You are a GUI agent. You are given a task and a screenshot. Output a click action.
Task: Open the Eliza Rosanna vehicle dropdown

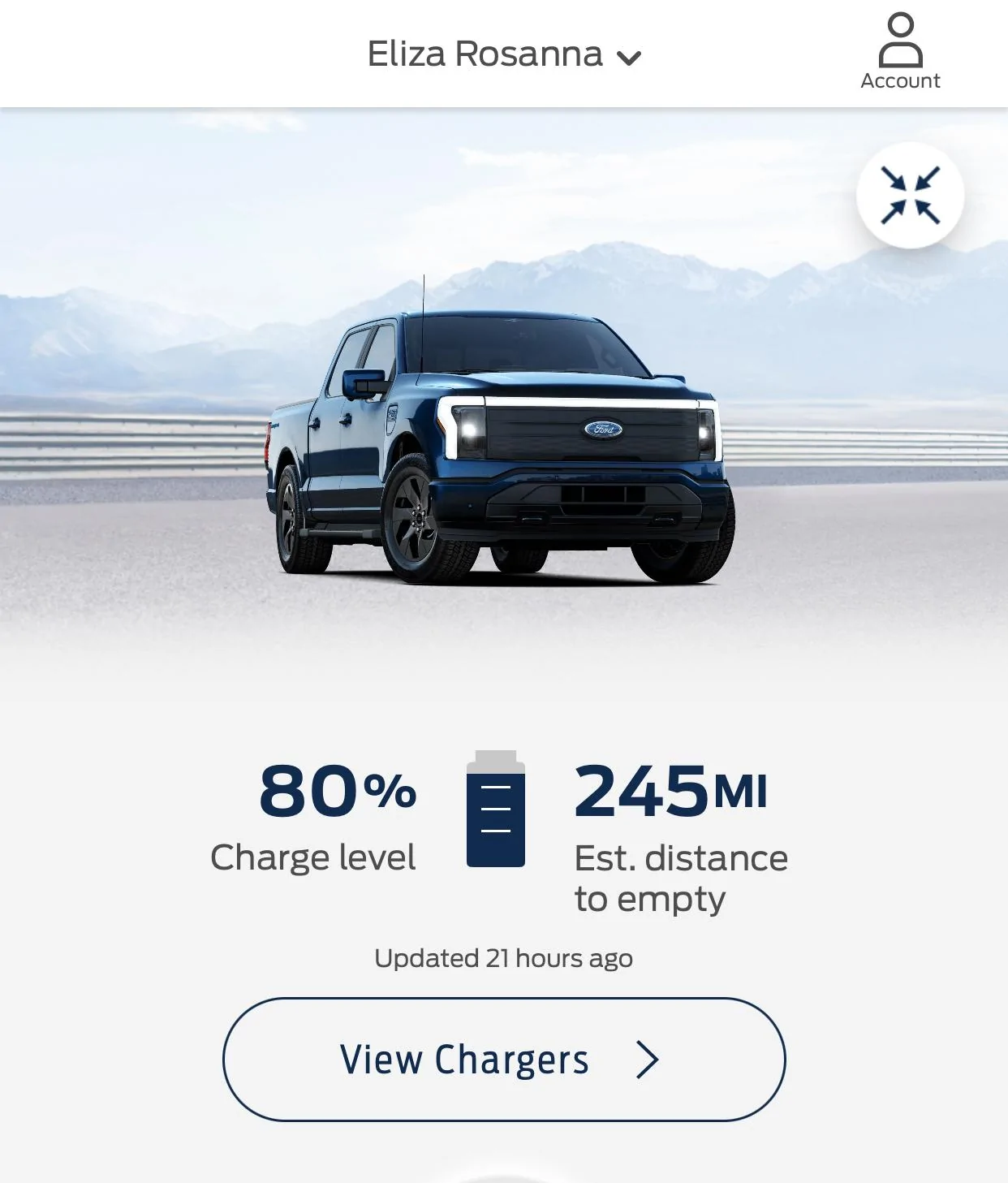tap(504, 55)
